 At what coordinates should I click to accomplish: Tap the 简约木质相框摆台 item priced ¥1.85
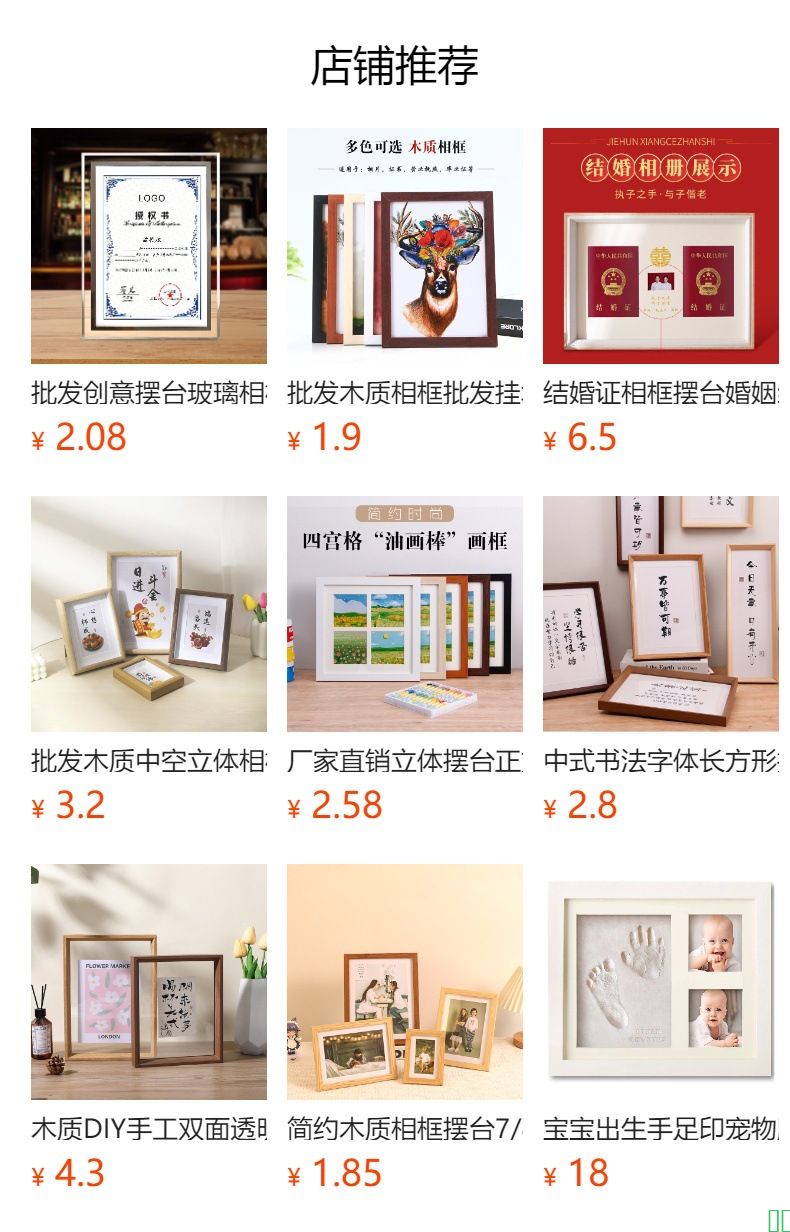[404, 982]
